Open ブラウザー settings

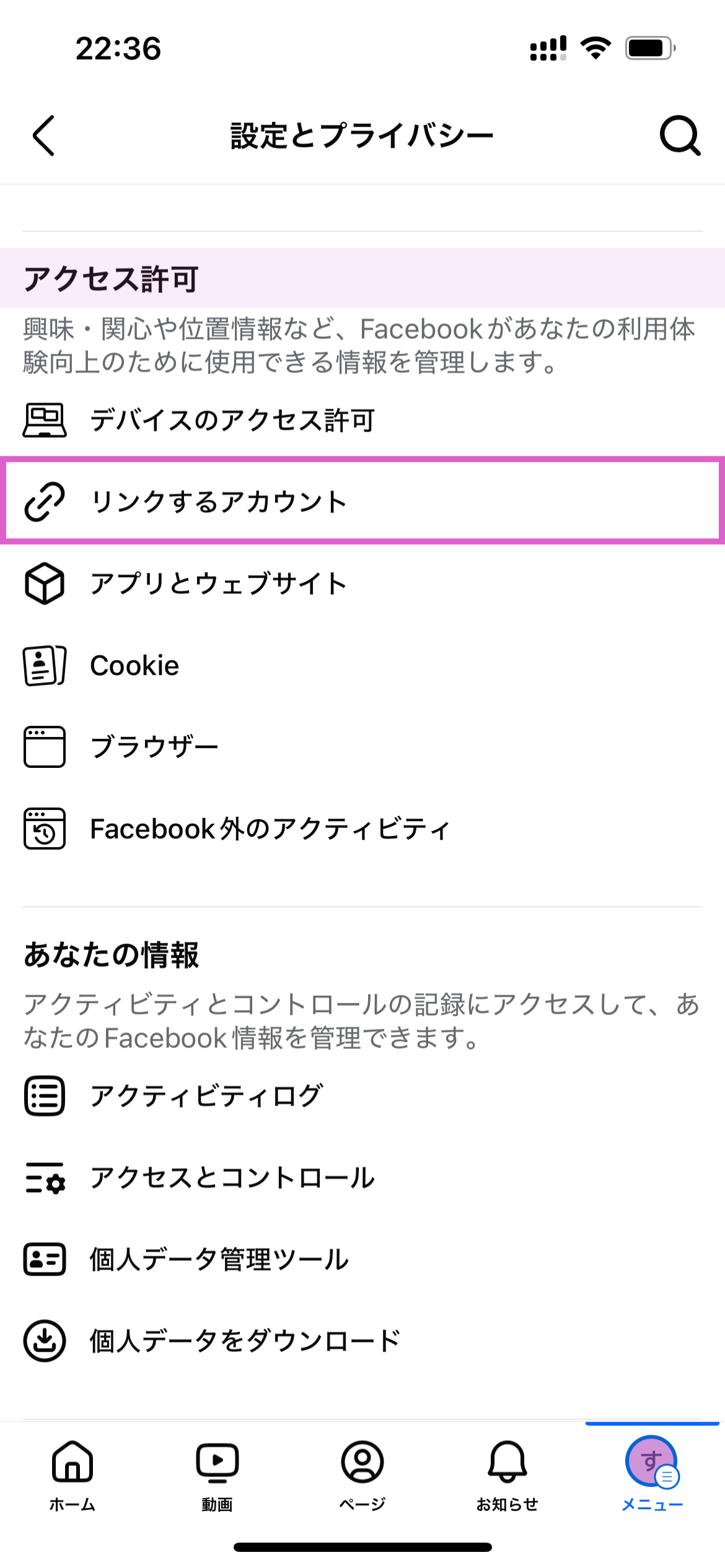point(154,747)
